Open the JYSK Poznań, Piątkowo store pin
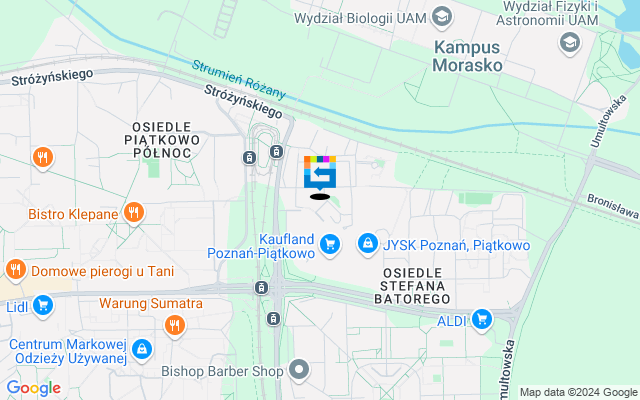Image resolution: width=640 pixels, height=400 pixels. coord(368,243)
